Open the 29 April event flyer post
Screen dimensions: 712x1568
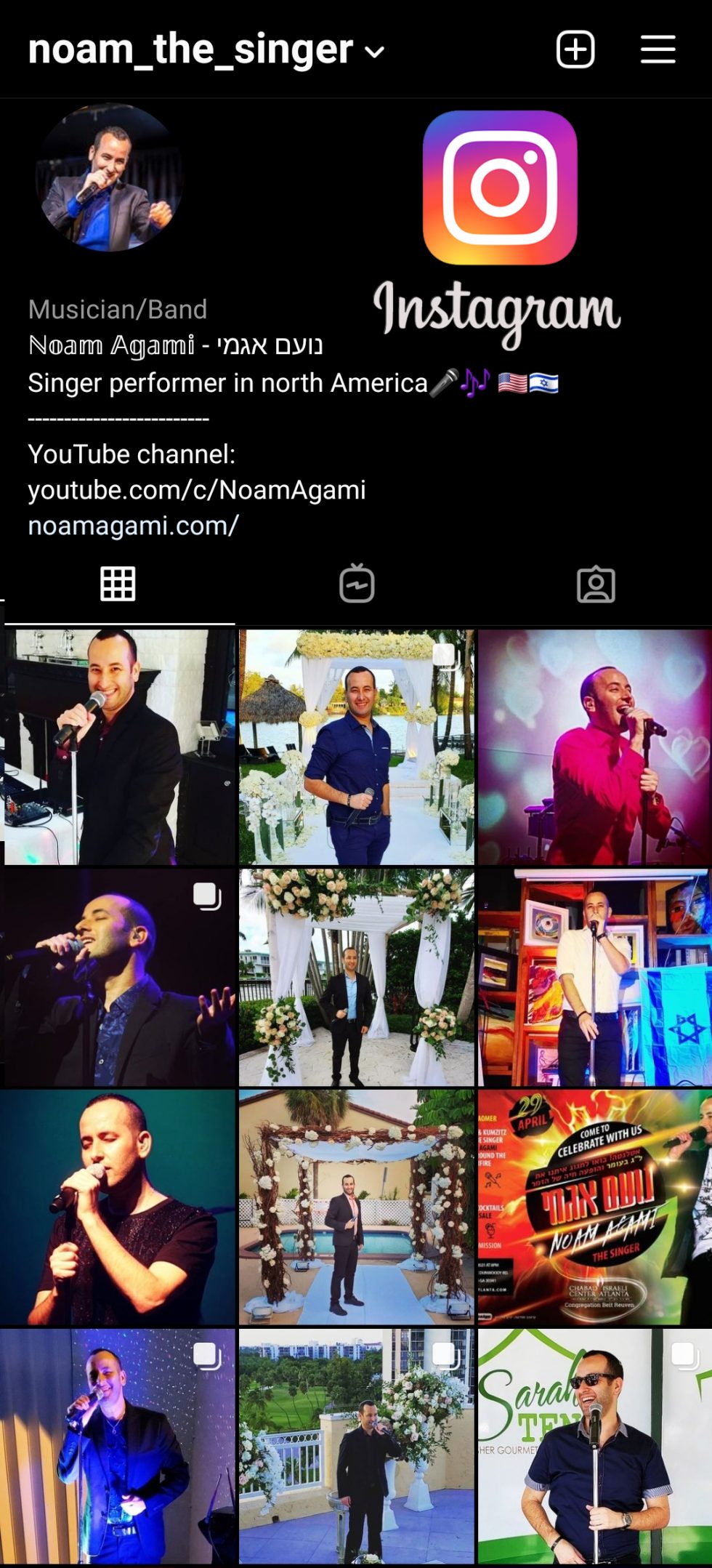[x=594, y=1207]
